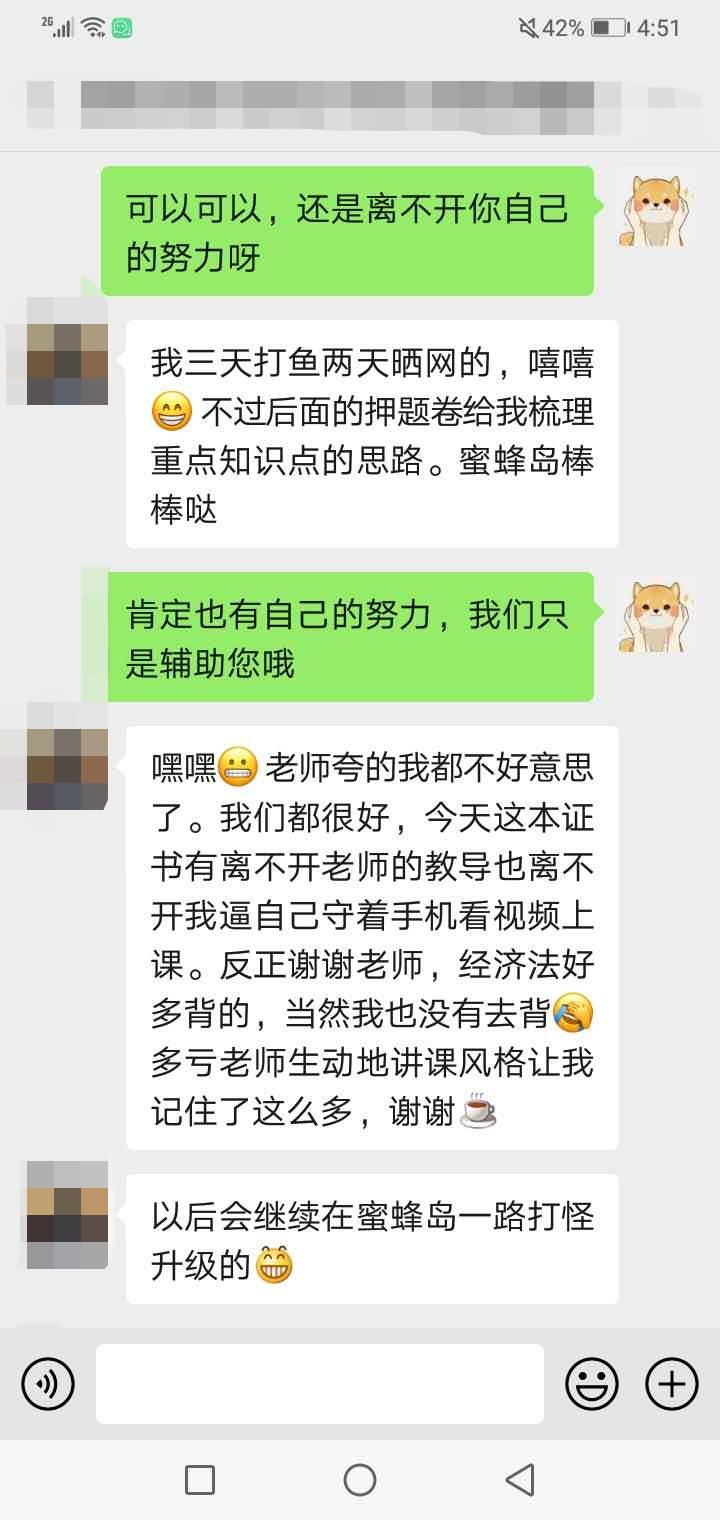
Task: Switch to voice message input
Action: tap(48, 1384)
